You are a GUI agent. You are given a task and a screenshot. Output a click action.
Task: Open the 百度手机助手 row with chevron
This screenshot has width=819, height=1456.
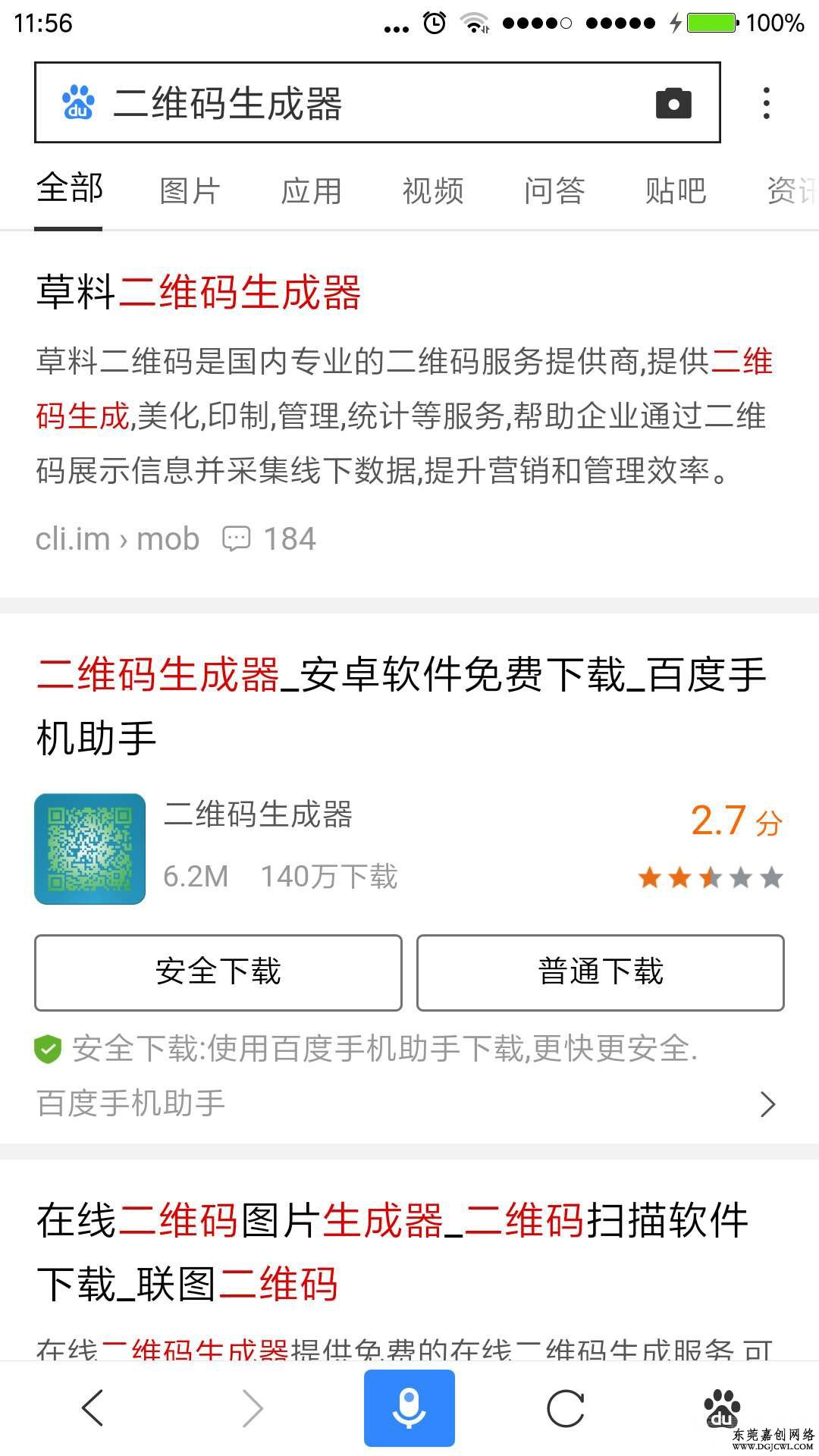pos(408,1103)
